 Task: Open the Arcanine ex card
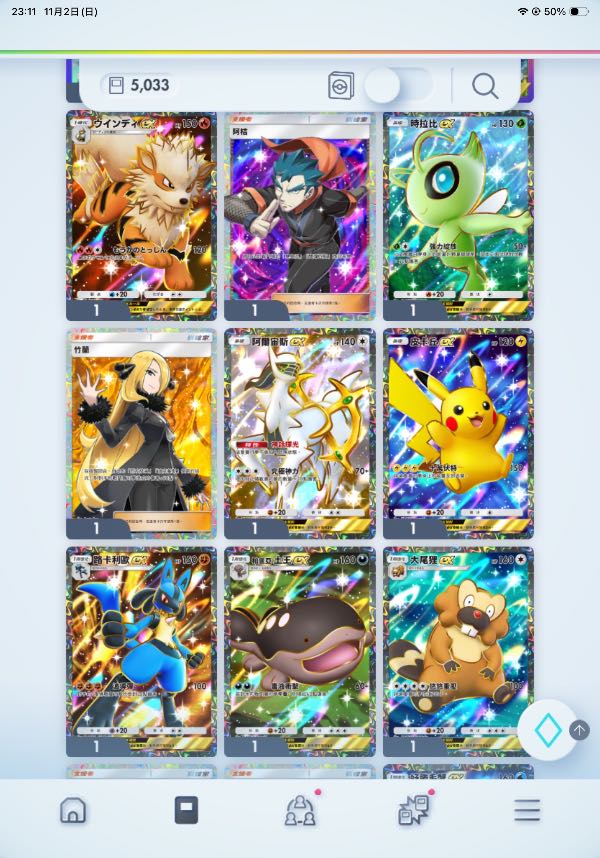pos(140,208)
